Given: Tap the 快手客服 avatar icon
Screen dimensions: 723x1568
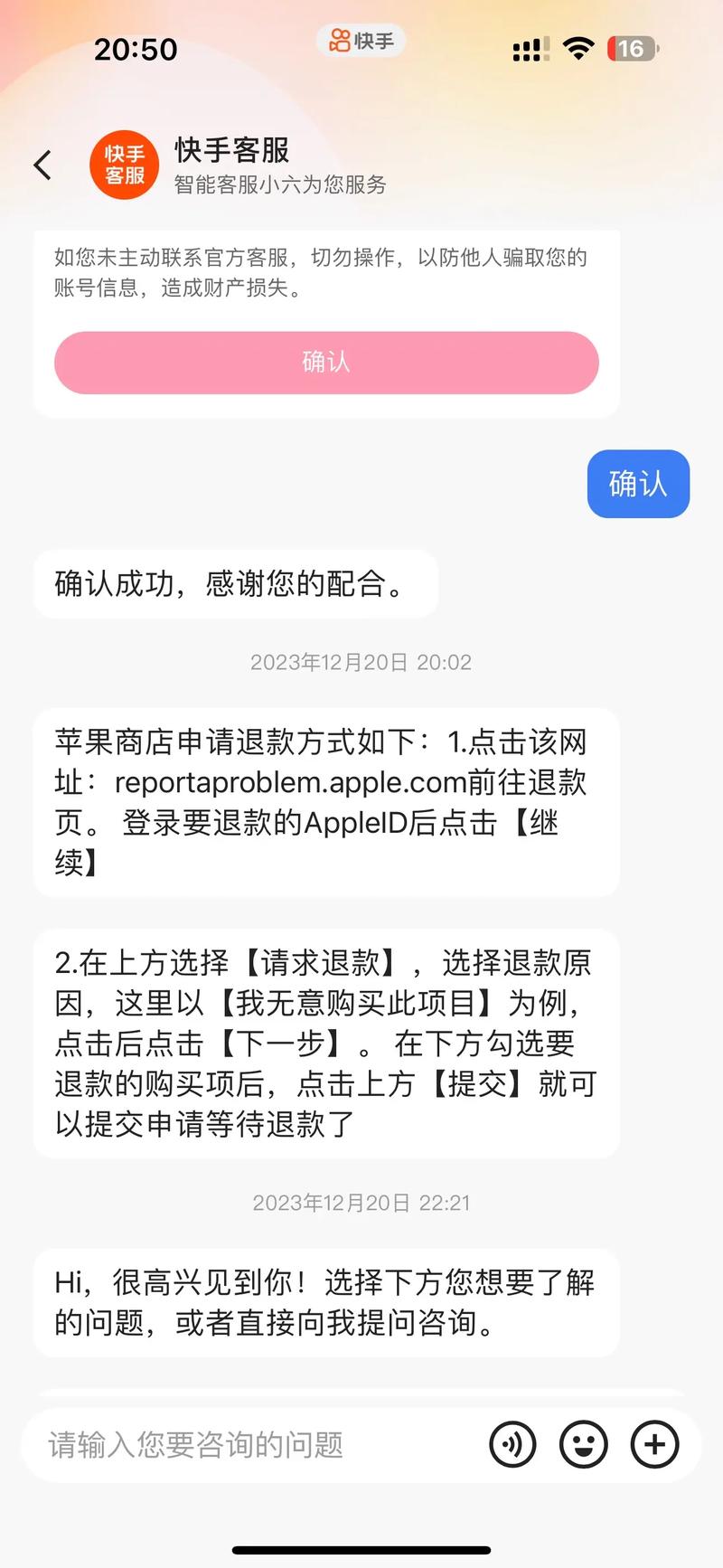Looking at the screenshot, I should point(124,165).
